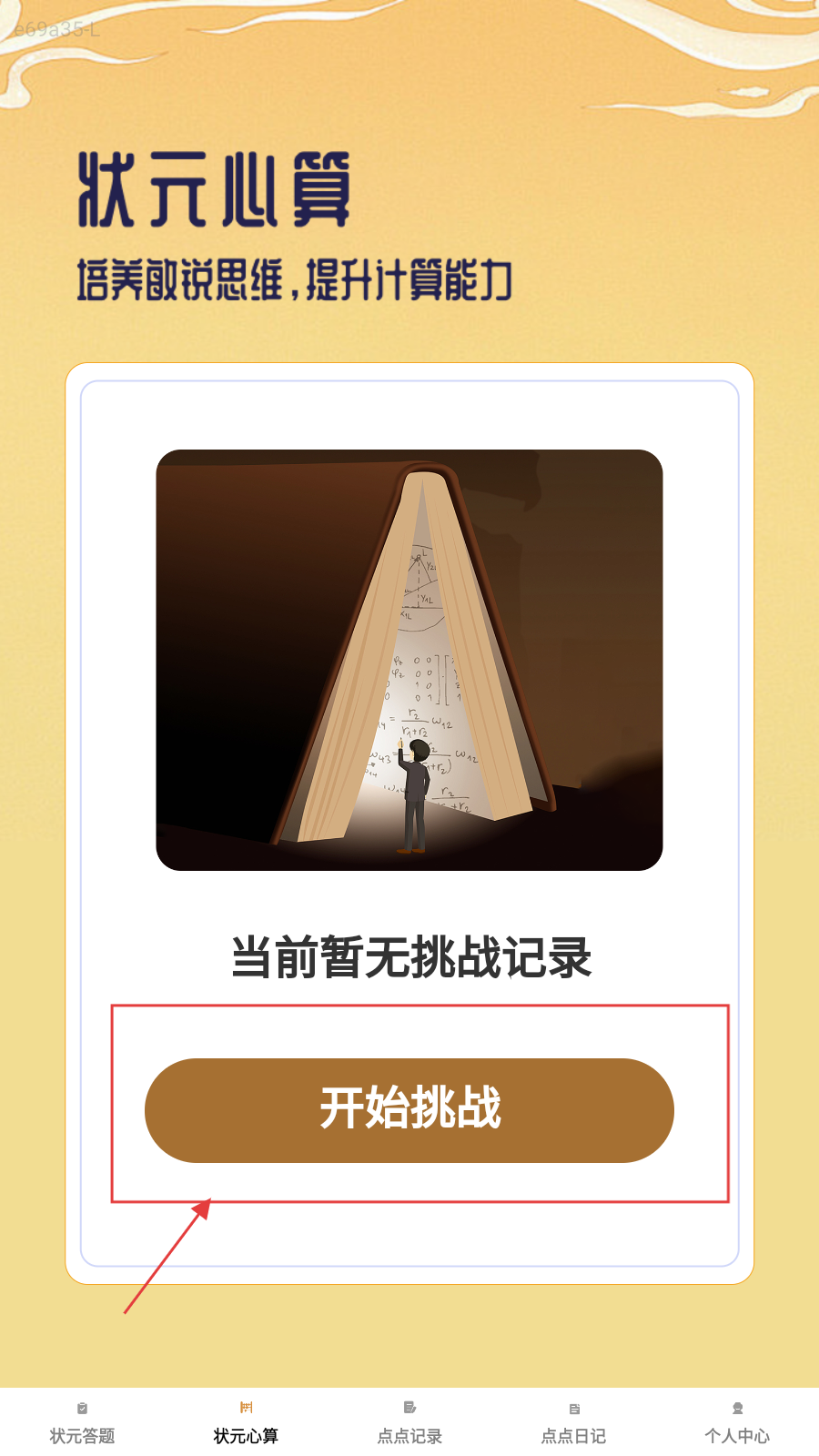Image resolution: width=819 pixels, height=1456 pixels.
Task: Switch to the 状元答题 tab
Action: [82, 1423]
